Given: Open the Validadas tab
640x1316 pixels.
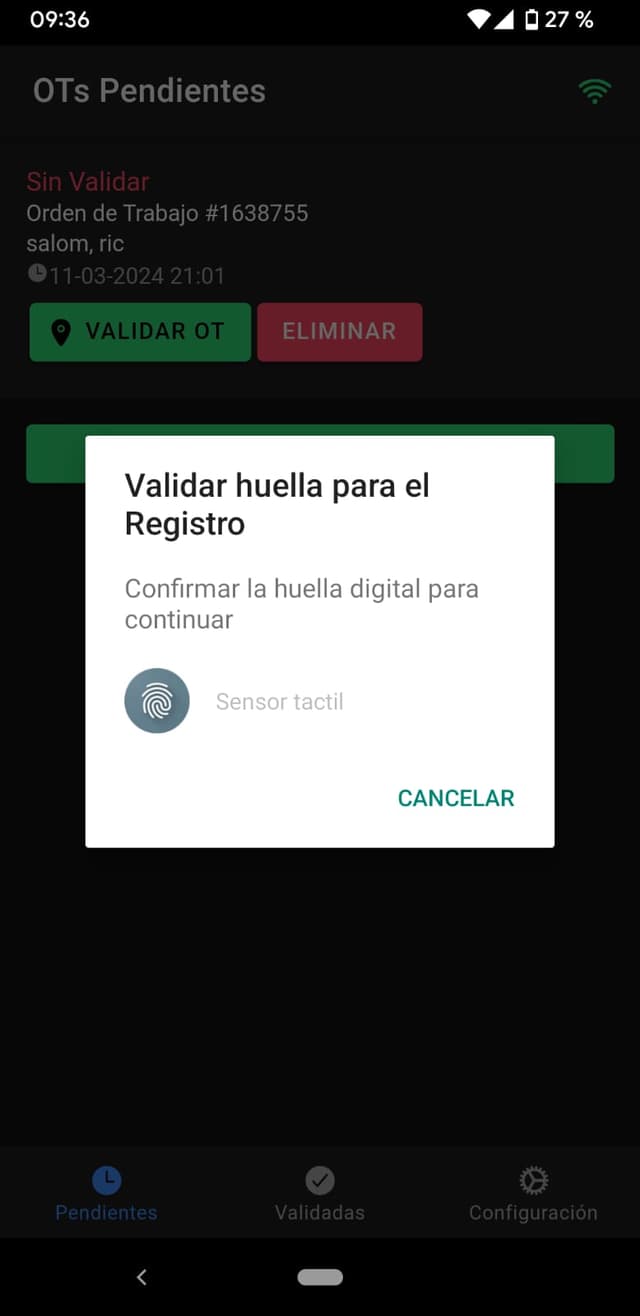Looking at the screenshot, I should pos(320,1195).
